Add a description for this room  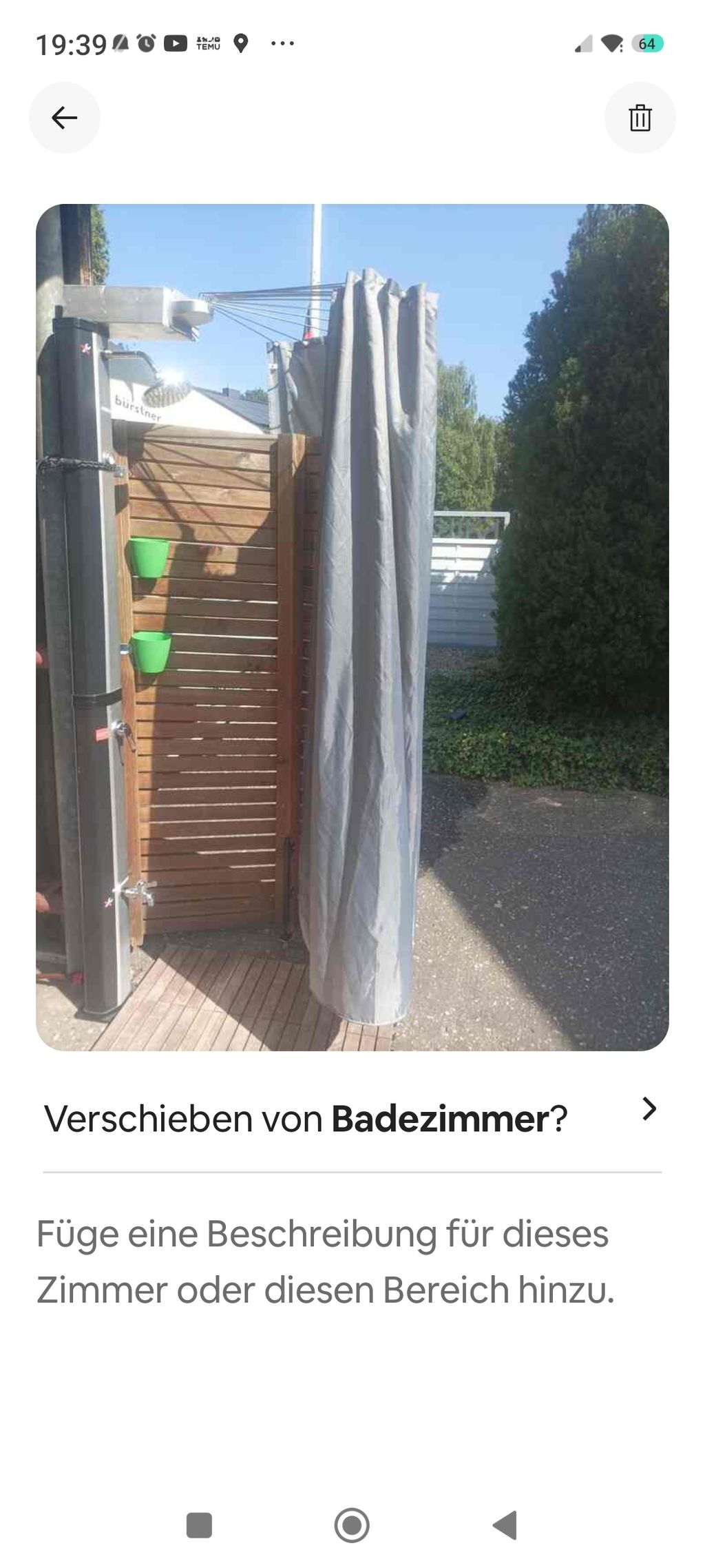[x=325, y=1261]
